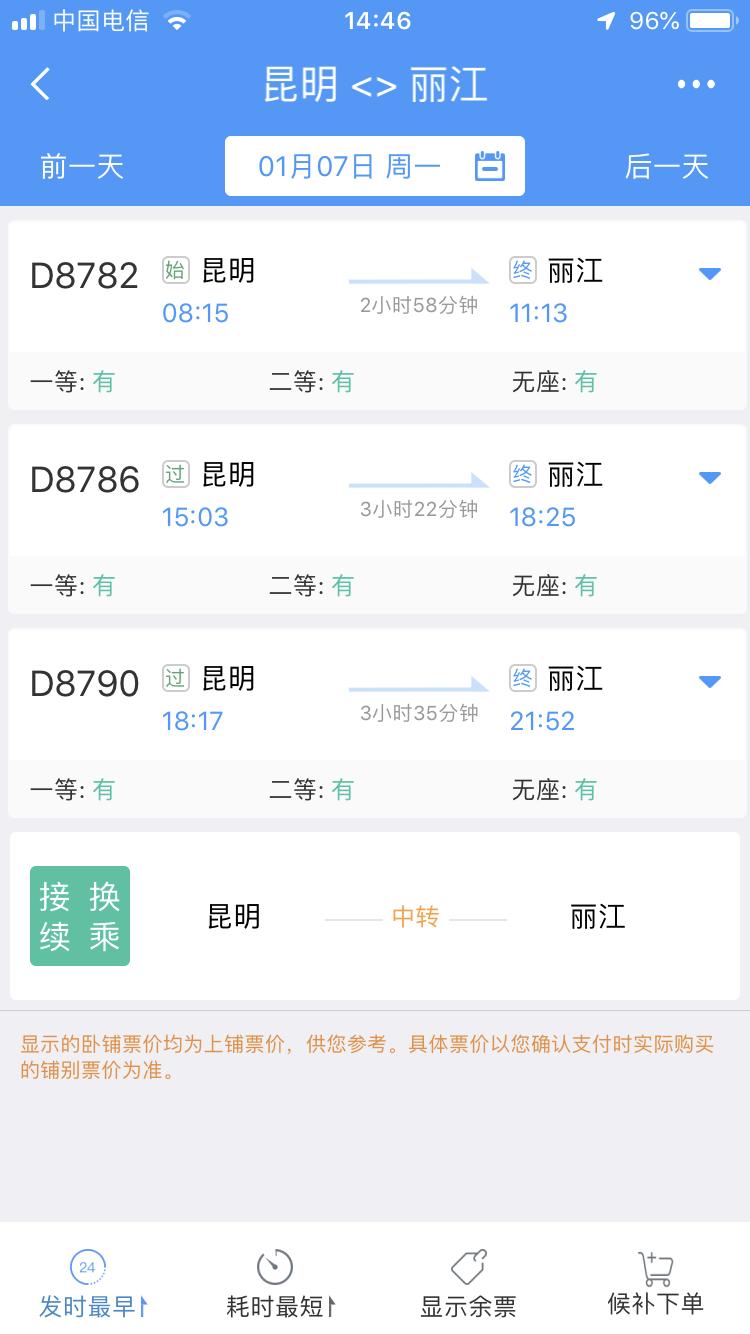Open the calendar icon in the date bar

[x=489, y=165]
